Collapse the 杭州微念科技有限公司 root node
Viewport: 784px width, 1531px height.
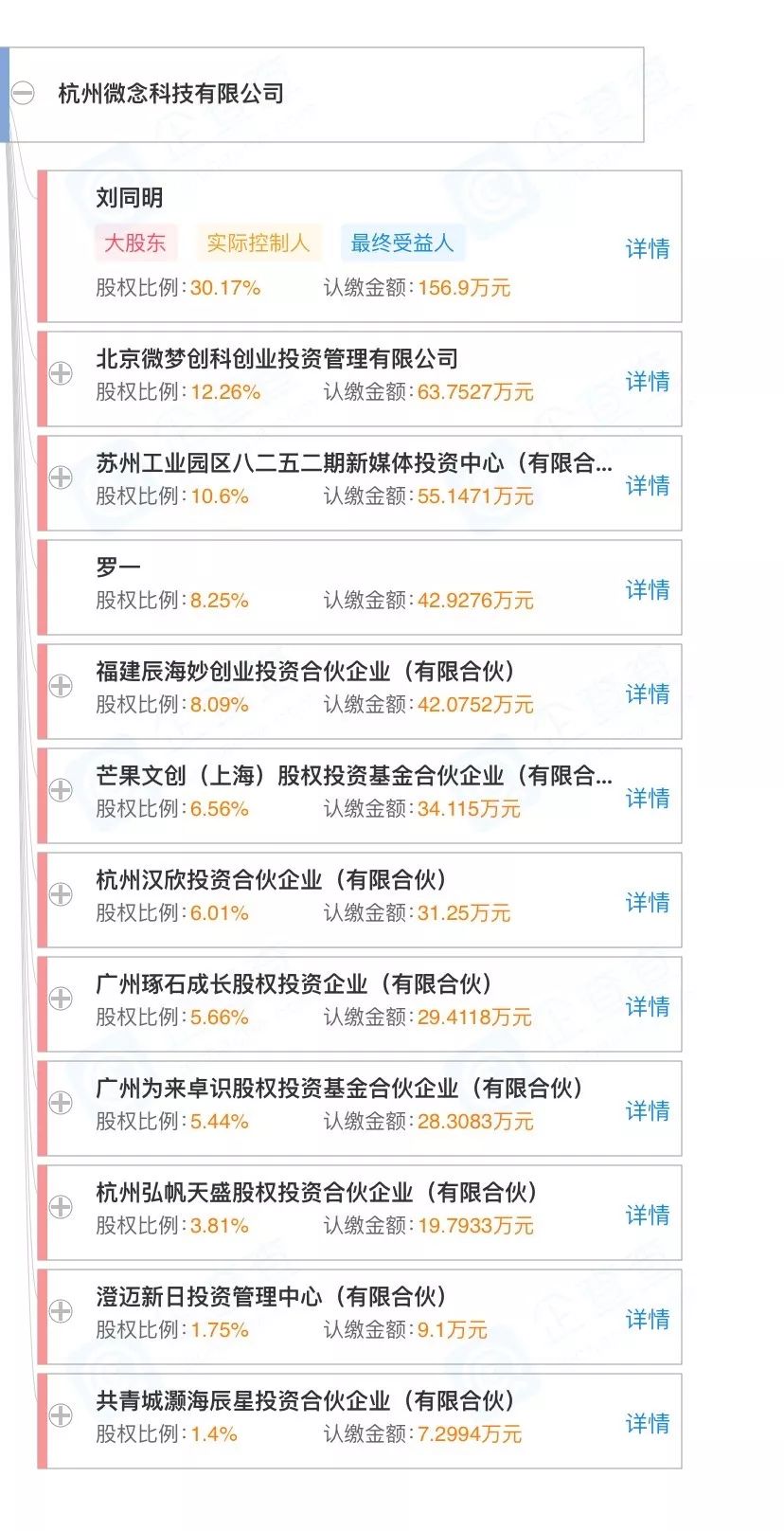click(x=23, y=93)
